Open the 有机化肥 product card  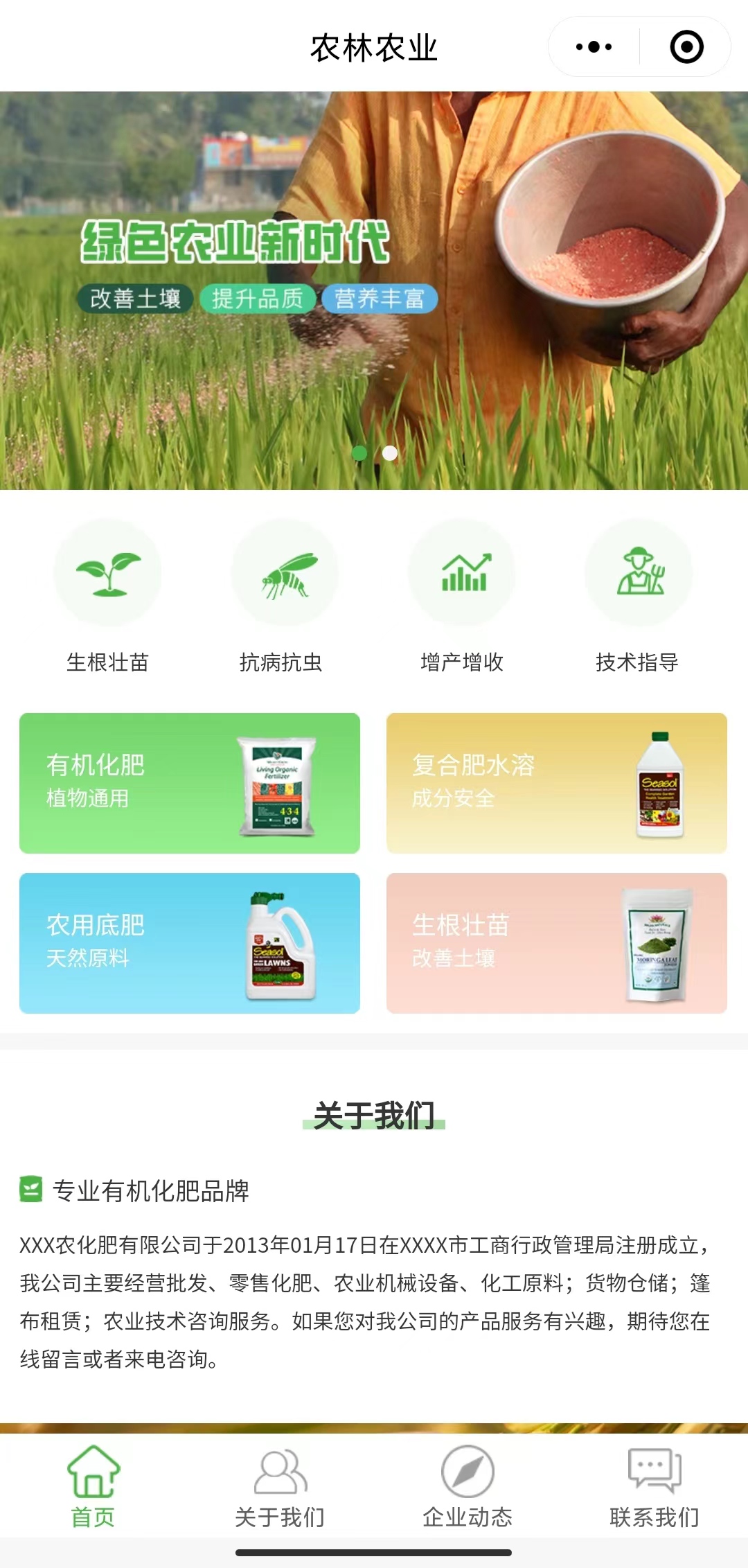pyautogui.click(x=190, y=783)
